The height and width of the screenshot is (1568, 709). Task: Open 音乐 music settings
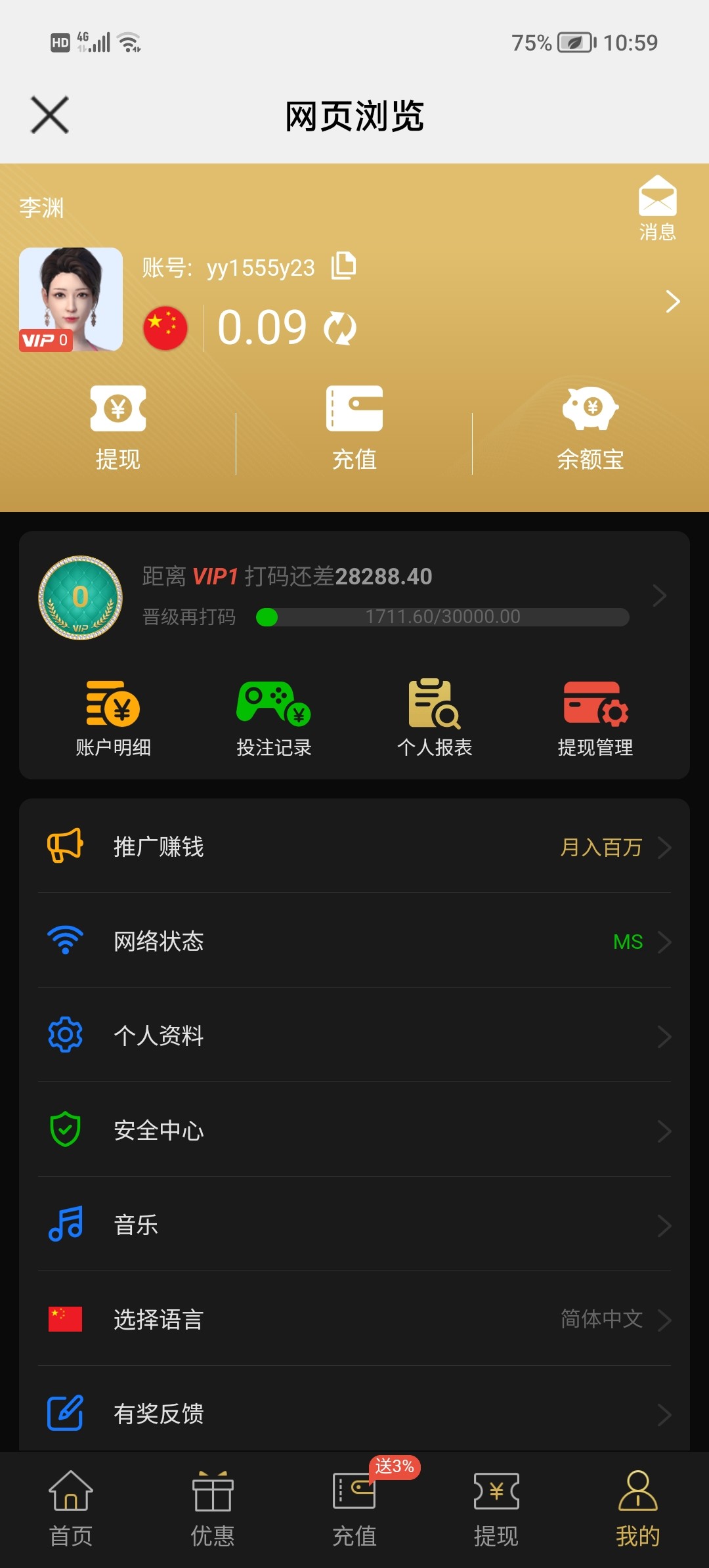click(x=354, y=1225)
